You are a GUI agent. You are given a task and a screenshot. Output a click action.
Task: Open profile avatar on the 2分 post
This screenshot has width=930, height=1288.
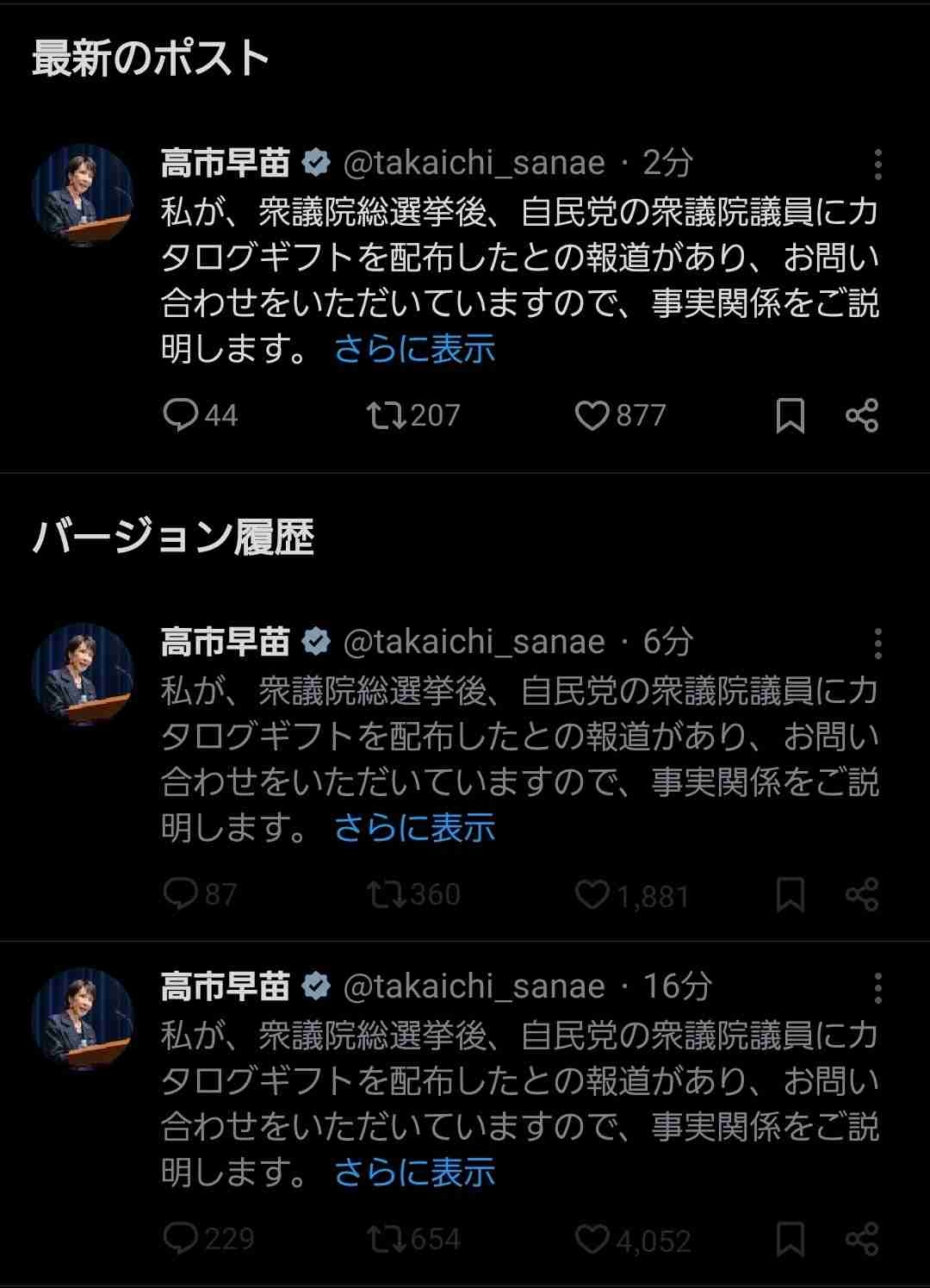tap(83, 196)
